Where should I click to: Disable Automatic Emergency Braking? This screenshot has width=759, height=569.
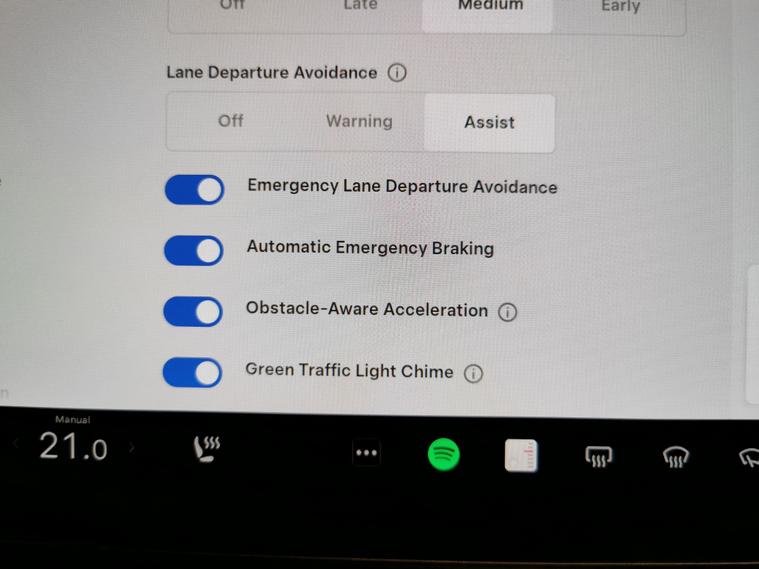pyautogui.click(x=194, y=250)
